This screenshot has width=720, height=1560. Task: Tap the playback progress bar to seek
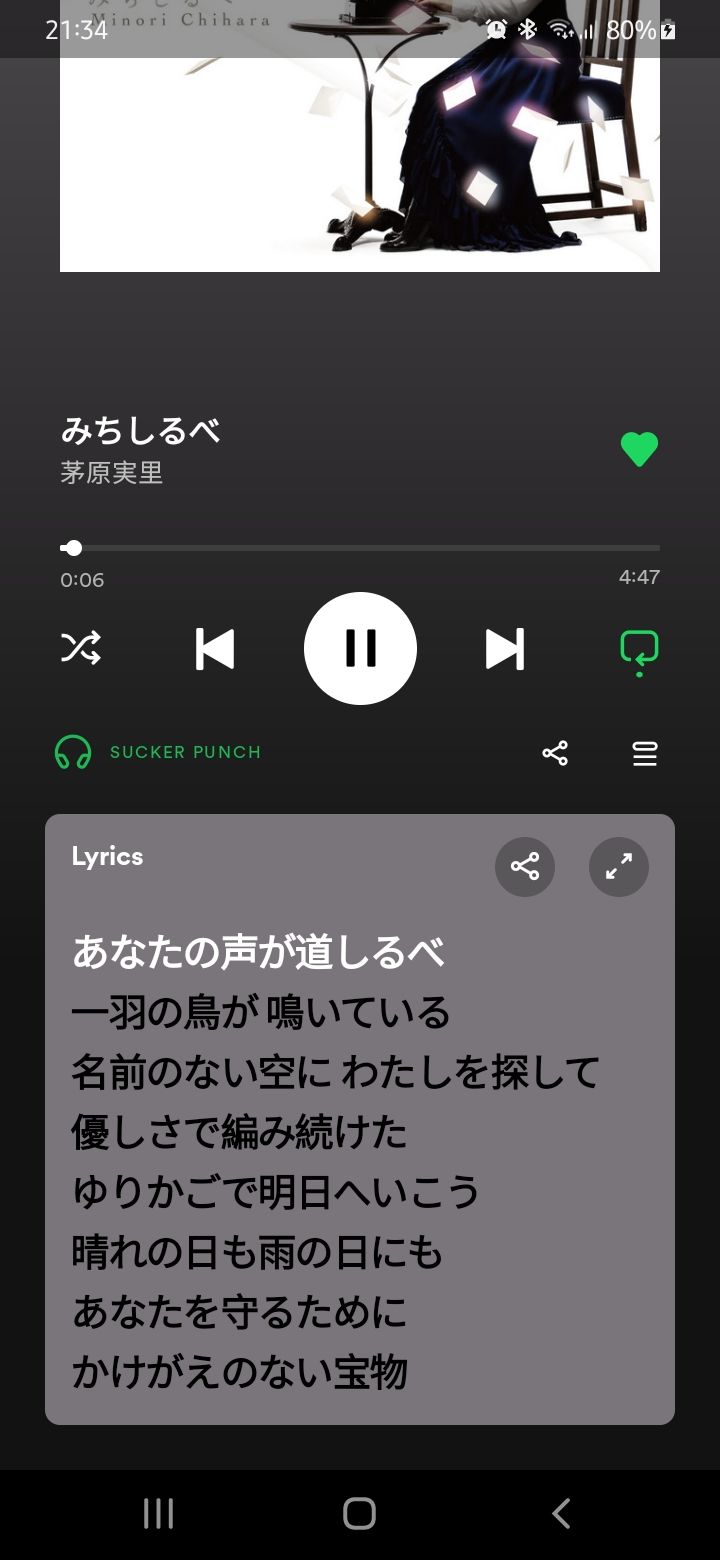pos(360,548)
